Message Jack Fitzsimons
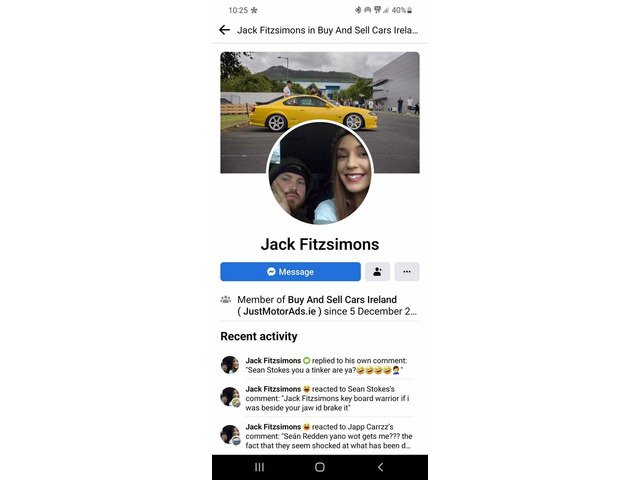 click(290, 272)
